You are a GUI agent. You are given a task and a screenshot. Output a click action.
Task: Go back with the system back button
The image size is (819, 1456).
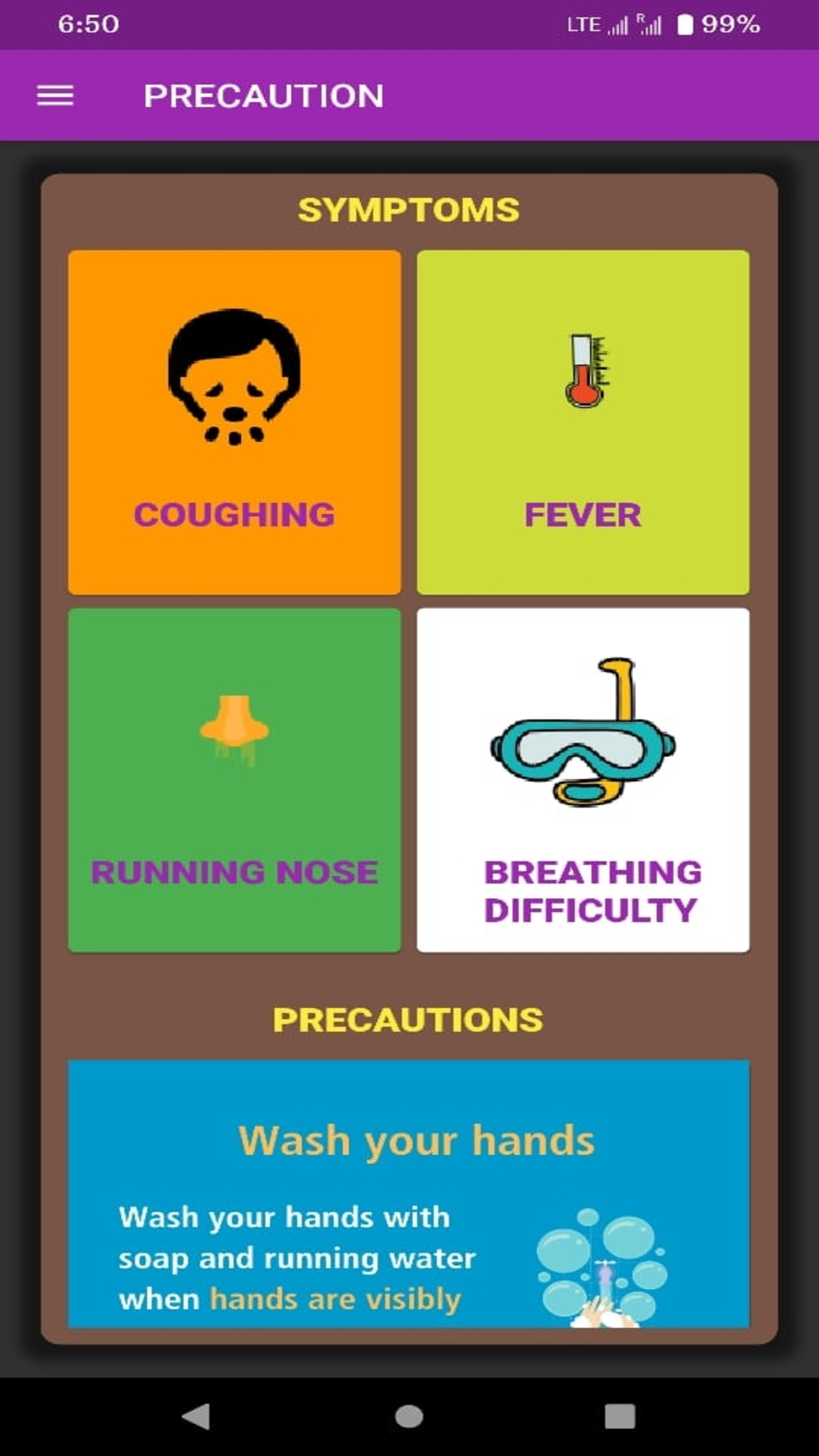coord(197,1416)
